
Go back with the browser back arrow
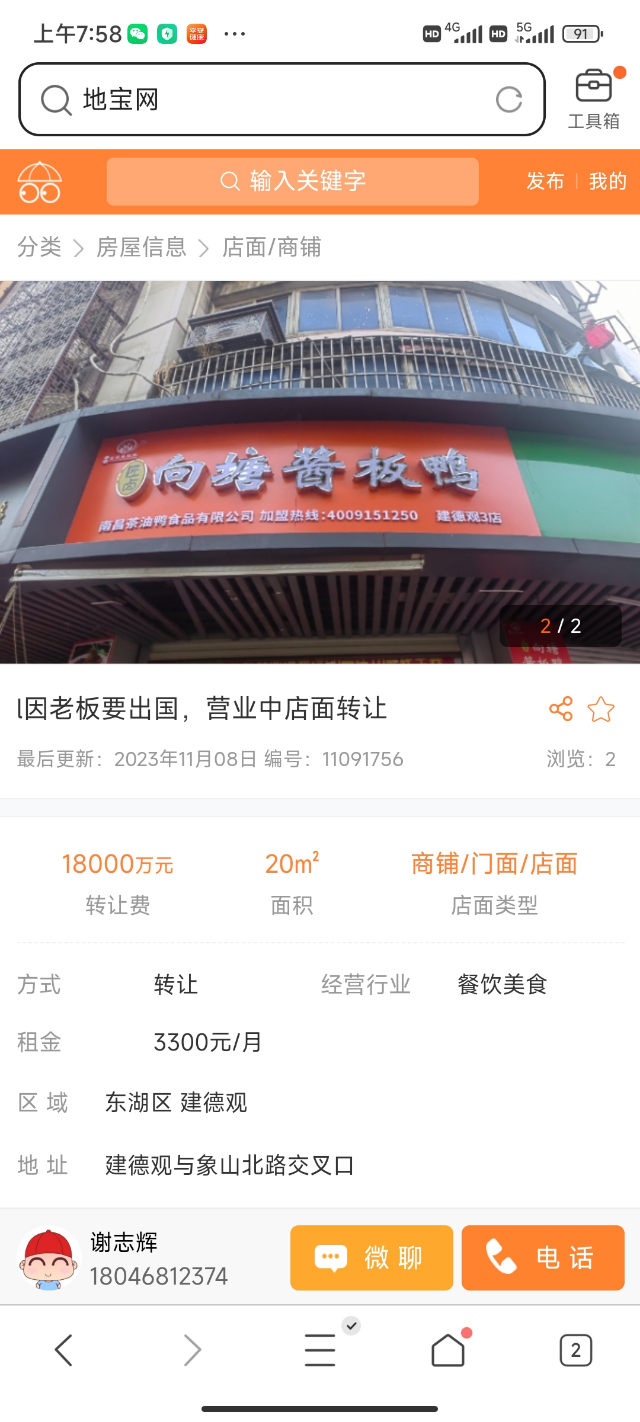tap(63, 1350)
